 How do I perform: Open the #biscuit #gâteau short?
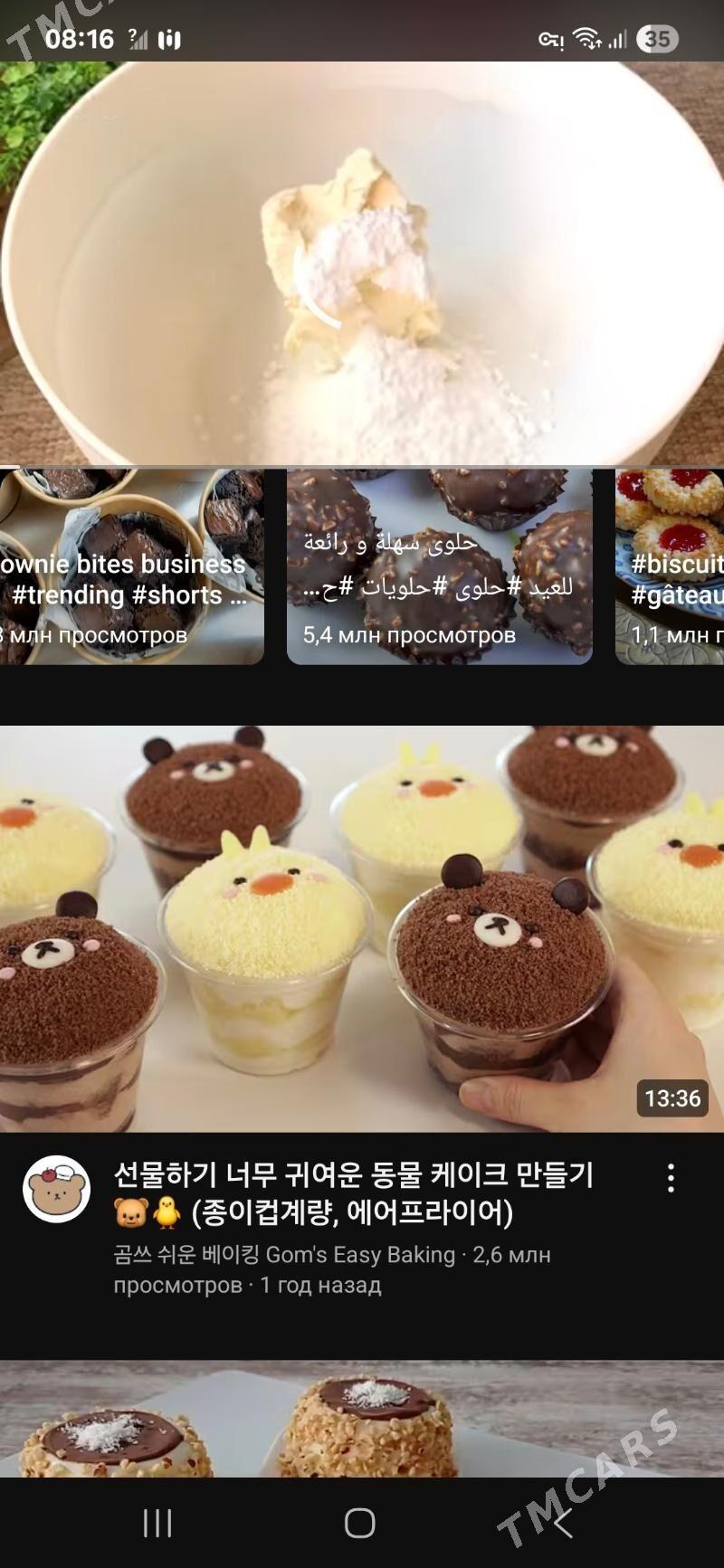point(671,566)
